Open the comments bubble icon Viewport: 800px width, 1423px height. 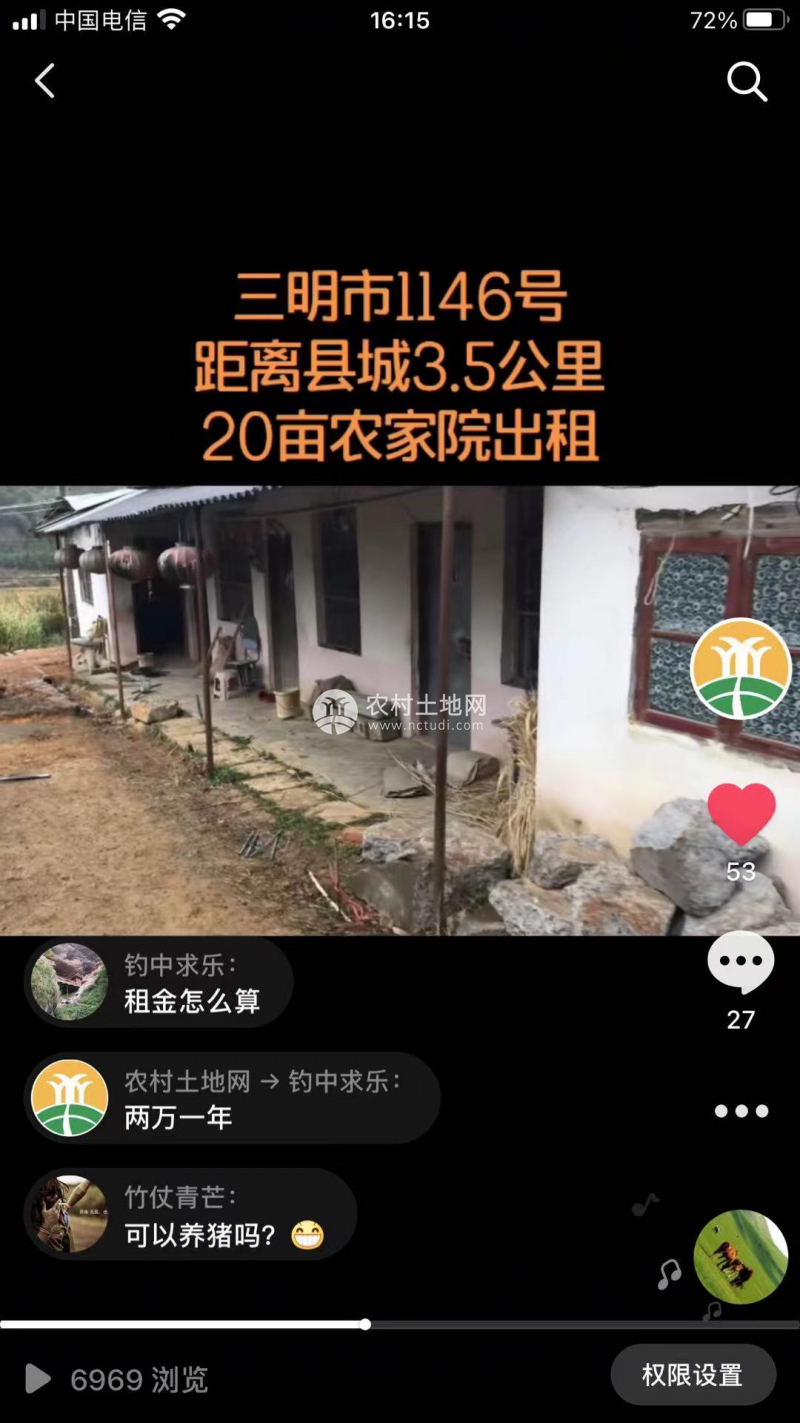tap(741, 963)
